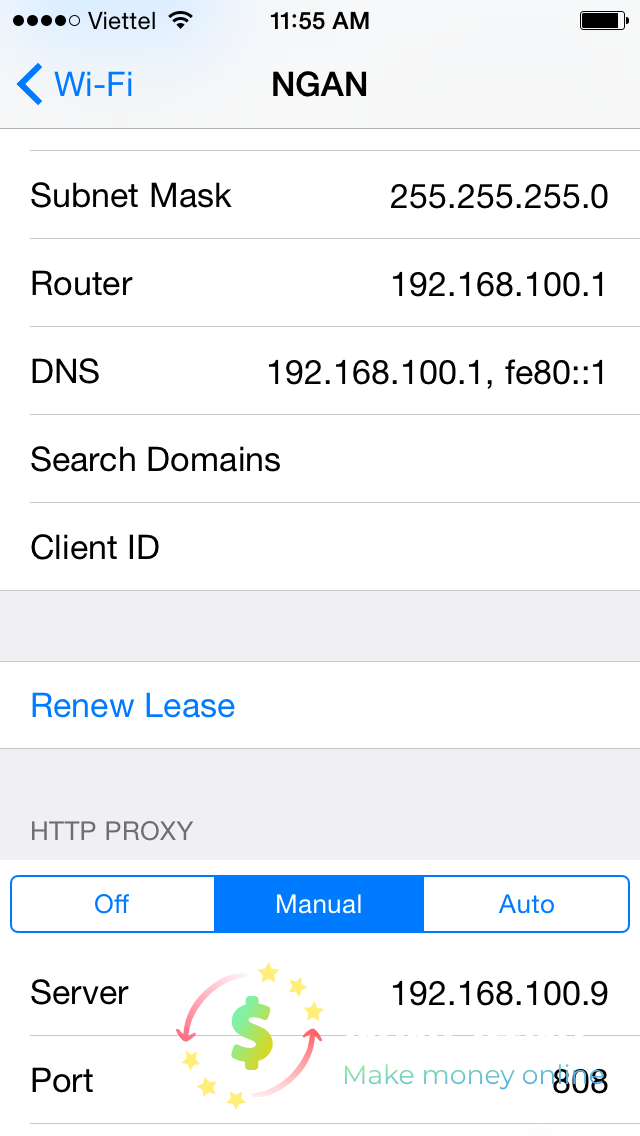This screenshot has width=640, height=1136.
Task: Edit the proxy Port field
Action: 320,1080
